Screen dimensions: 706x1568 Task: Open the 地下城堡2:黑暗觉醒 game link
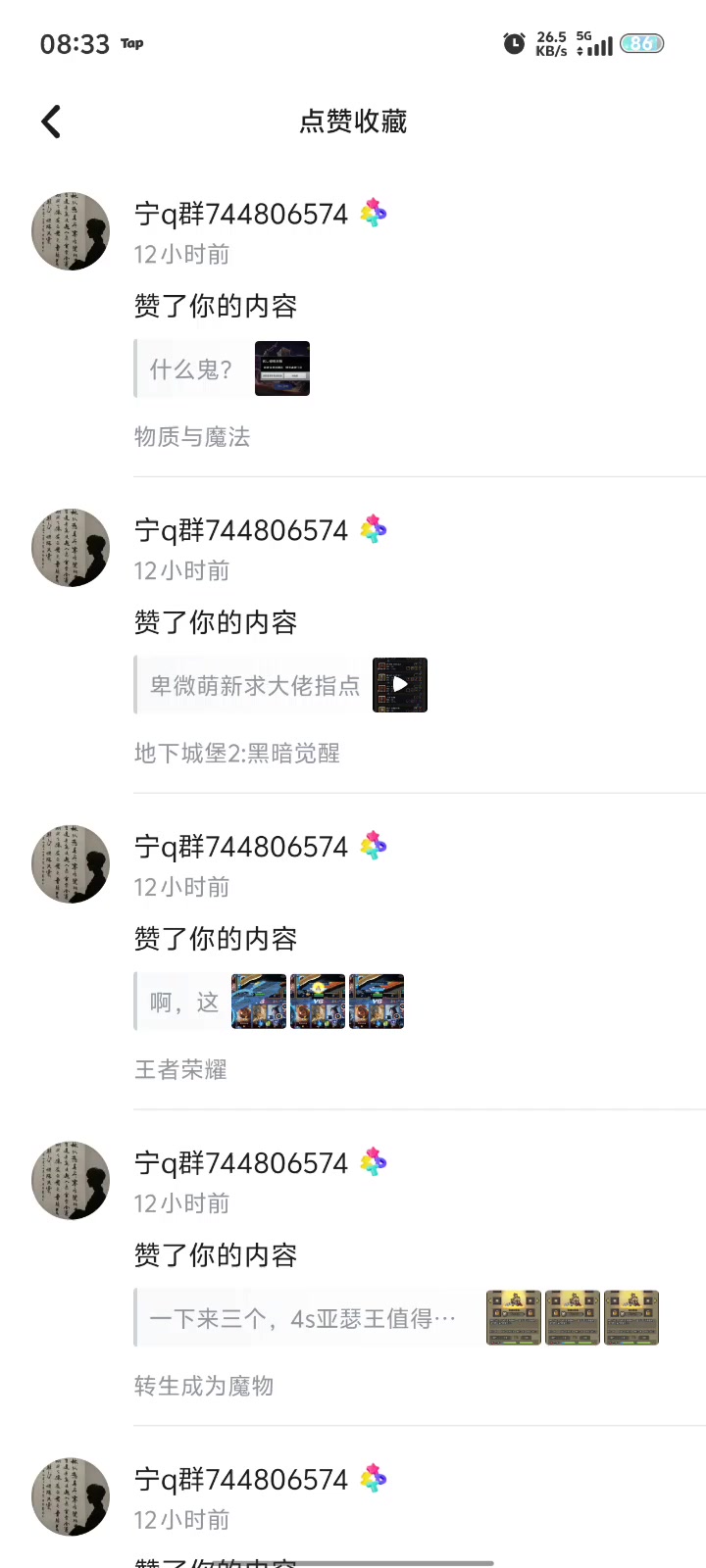[x=237, y=754]
